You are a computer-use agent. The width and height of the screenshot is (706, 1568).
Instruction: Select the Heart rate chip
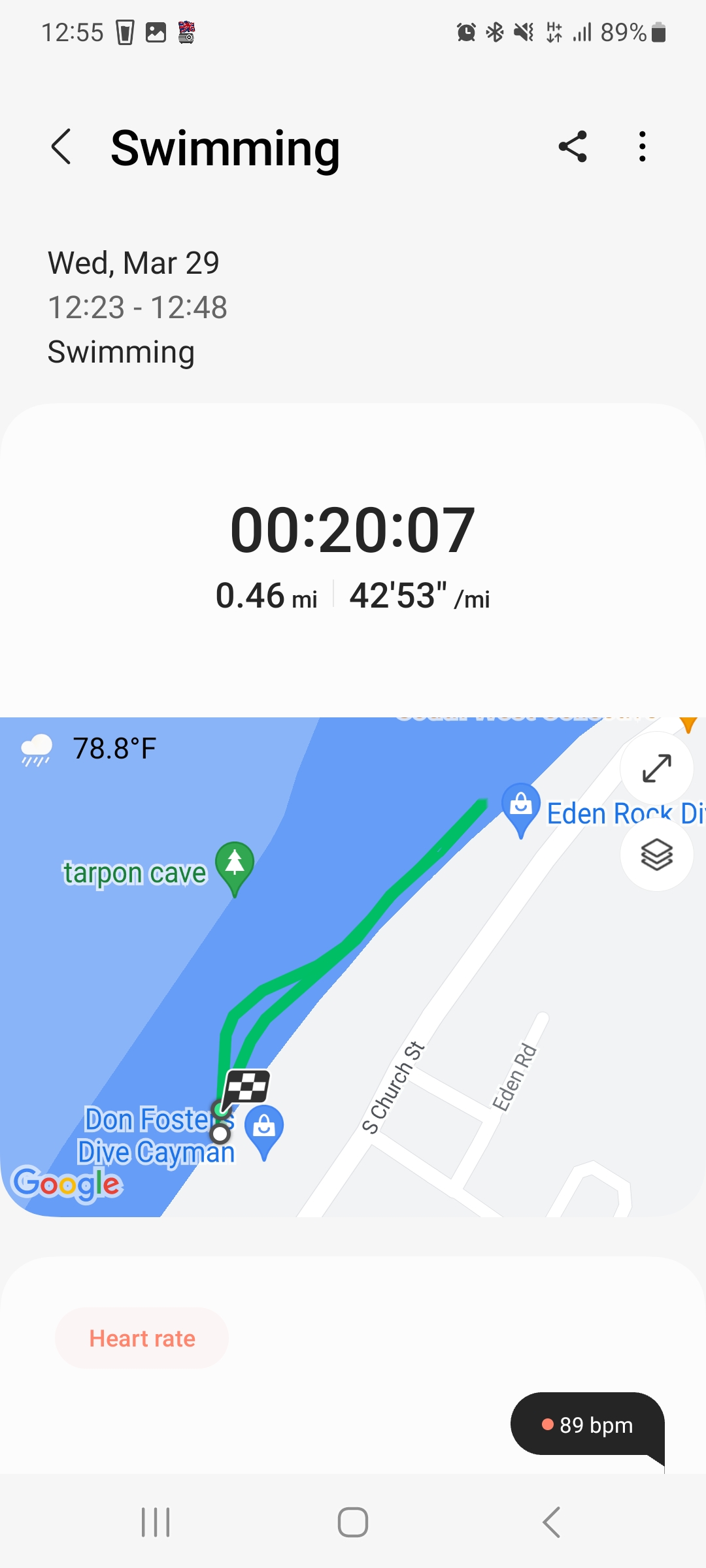[142, 1338]
